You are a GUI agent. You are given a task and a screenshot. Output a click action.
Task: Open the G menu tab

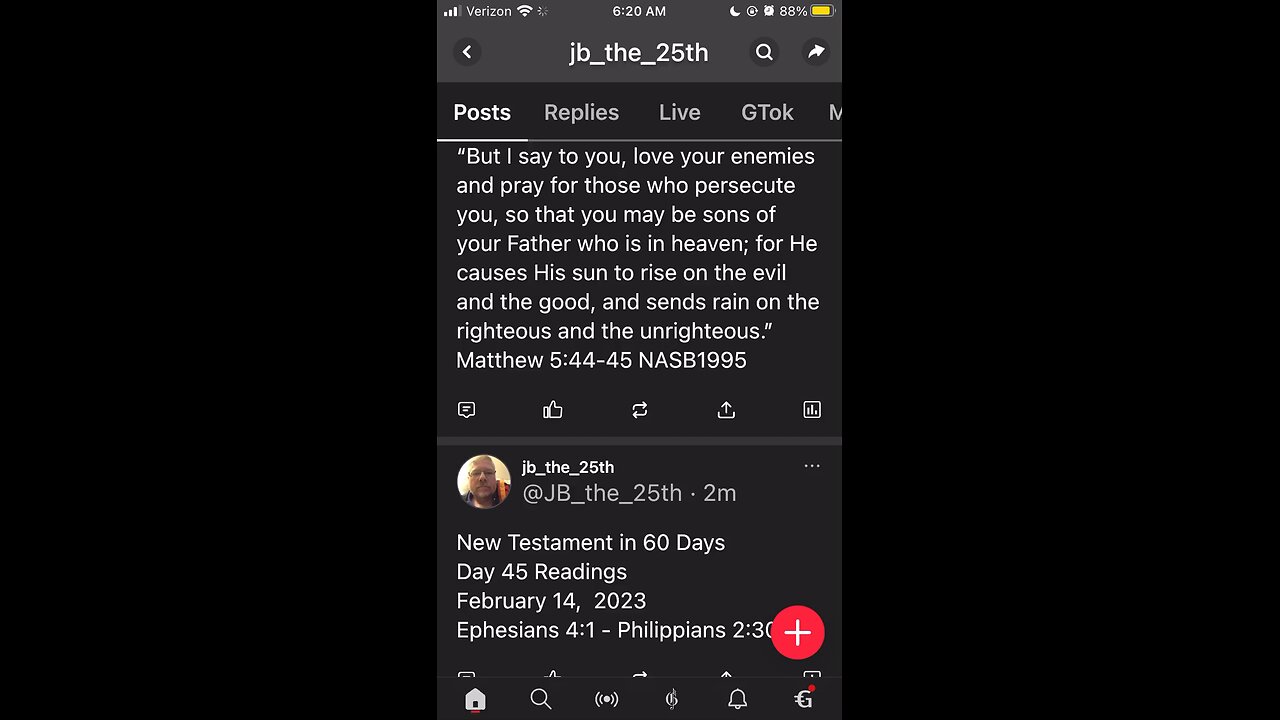803,699
